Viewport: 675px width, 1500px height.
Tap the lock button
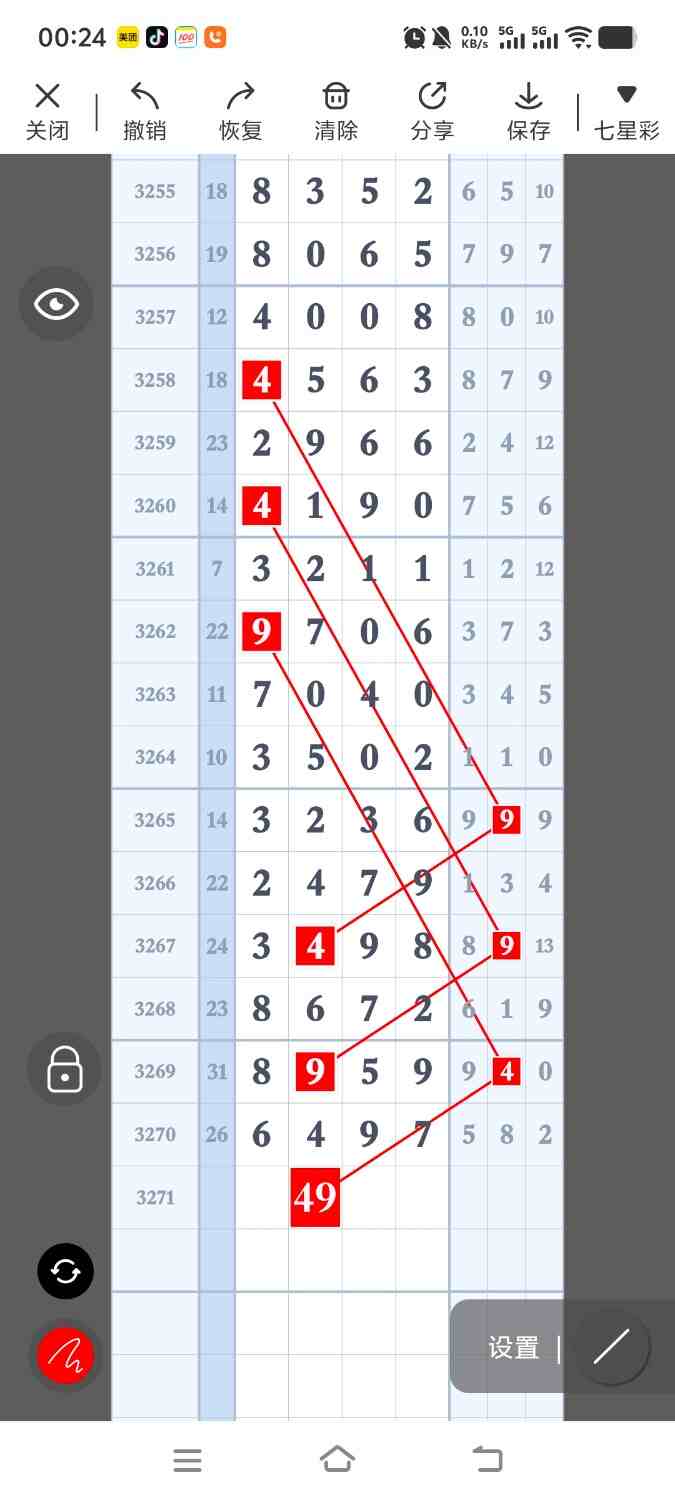(x=64, y=1069)
